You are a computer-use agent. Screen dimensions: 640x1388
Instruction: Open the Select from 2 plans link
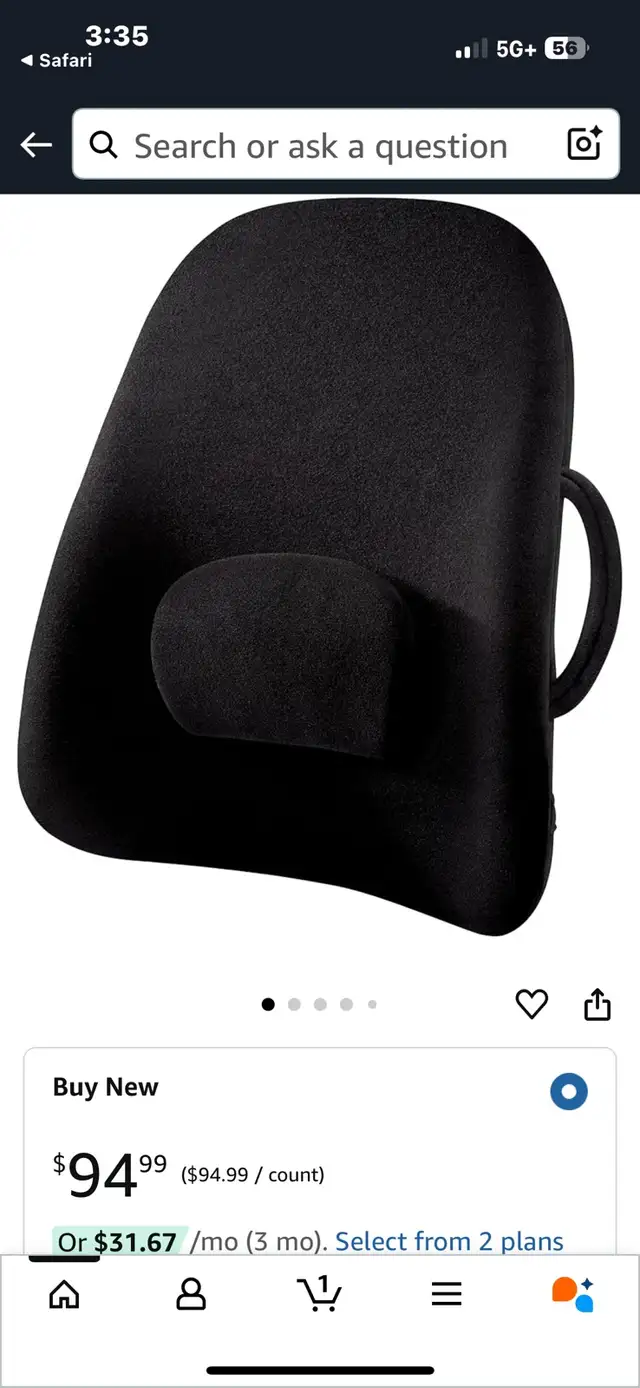tap(449, 1241)
